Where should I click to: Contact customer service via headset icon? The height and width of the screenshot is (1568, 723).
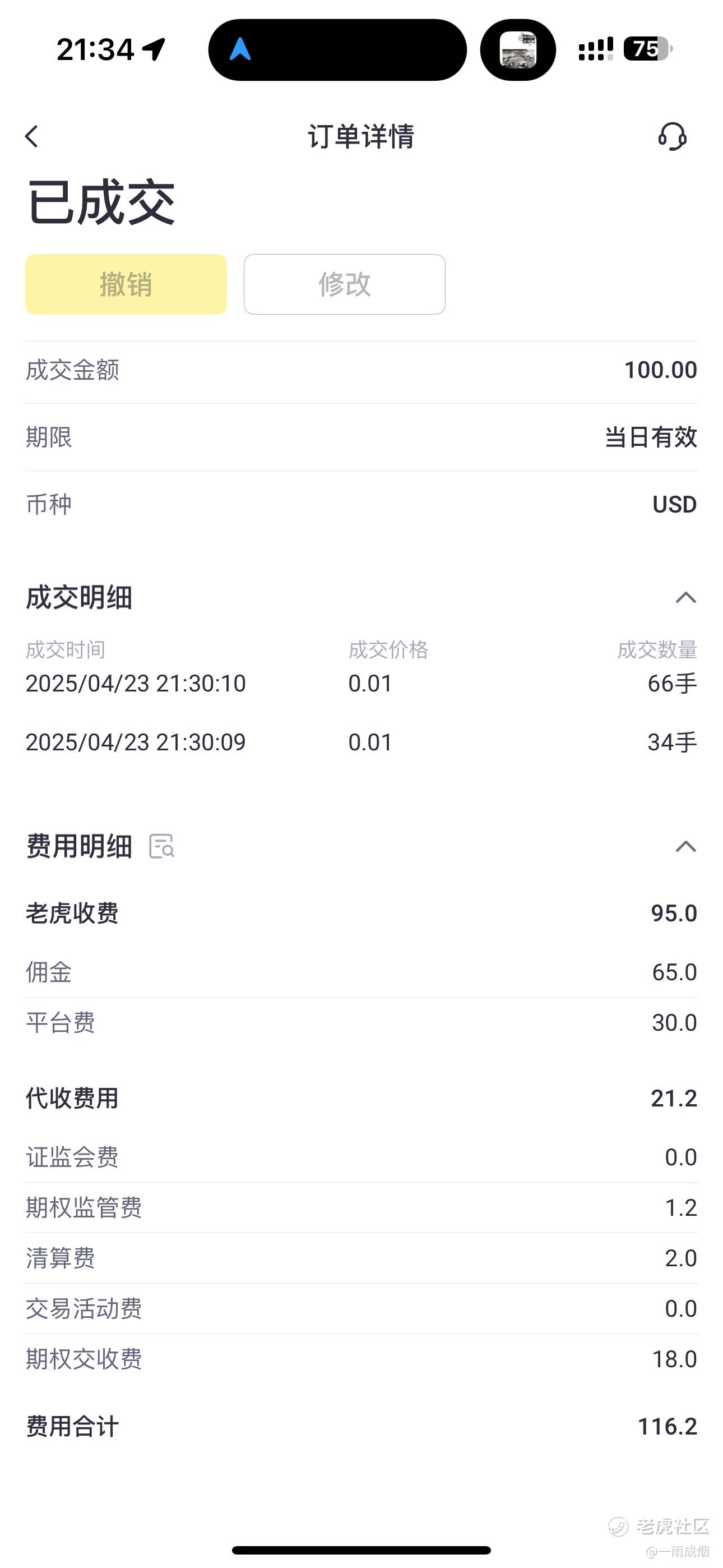[x=673, y=136]
